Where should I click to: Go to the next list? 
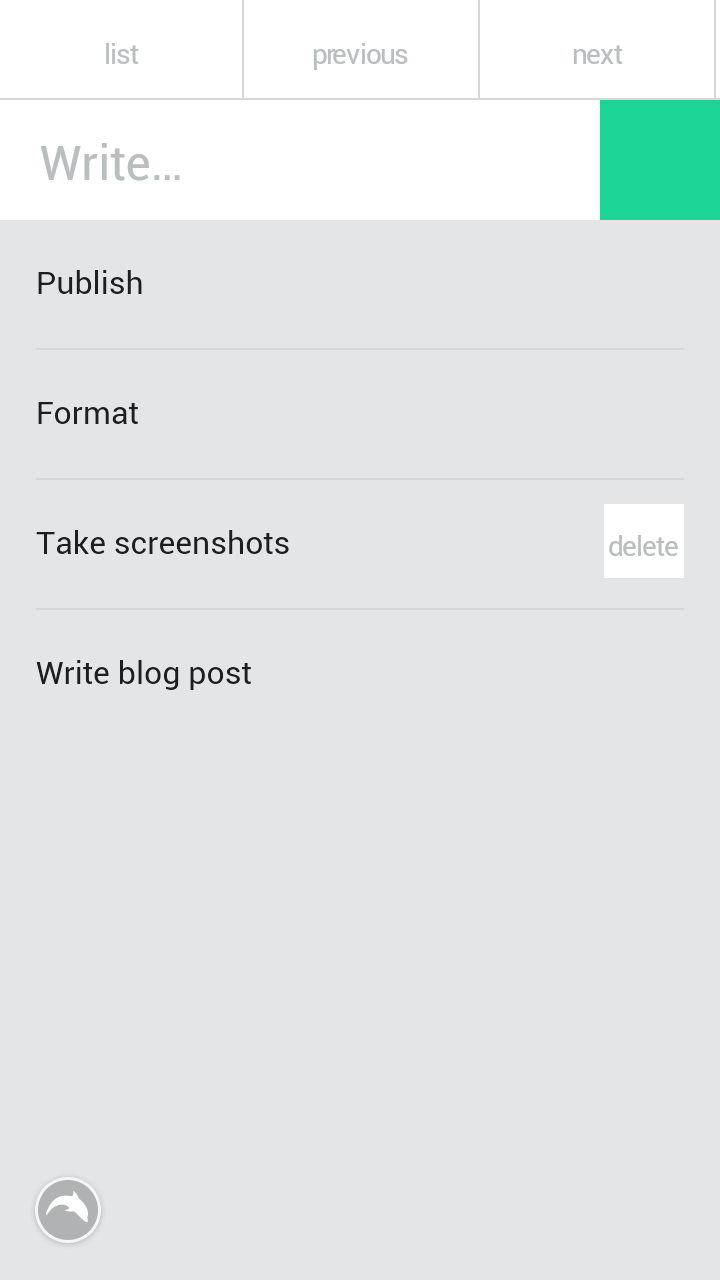(x=599, y=50)
